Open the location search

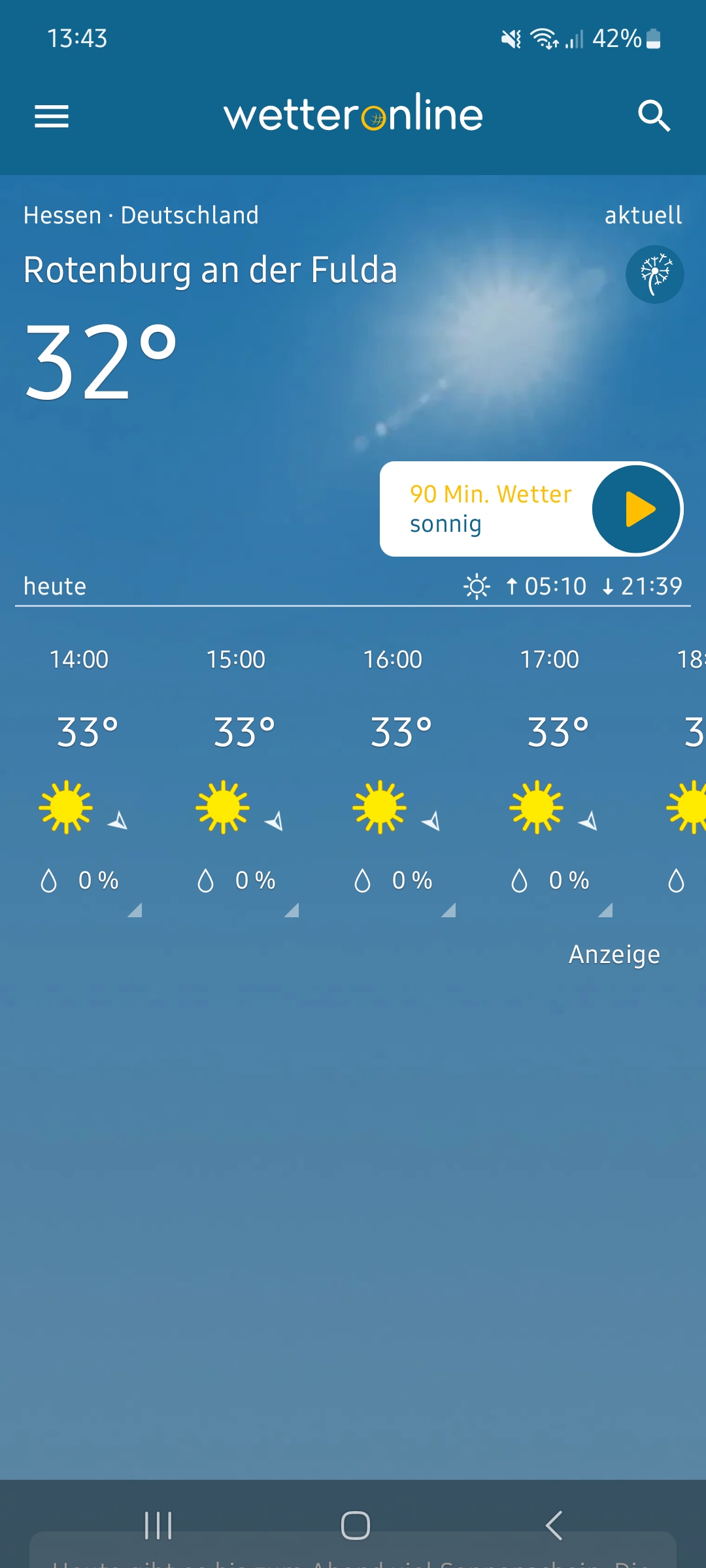click(x=654, y=116)
